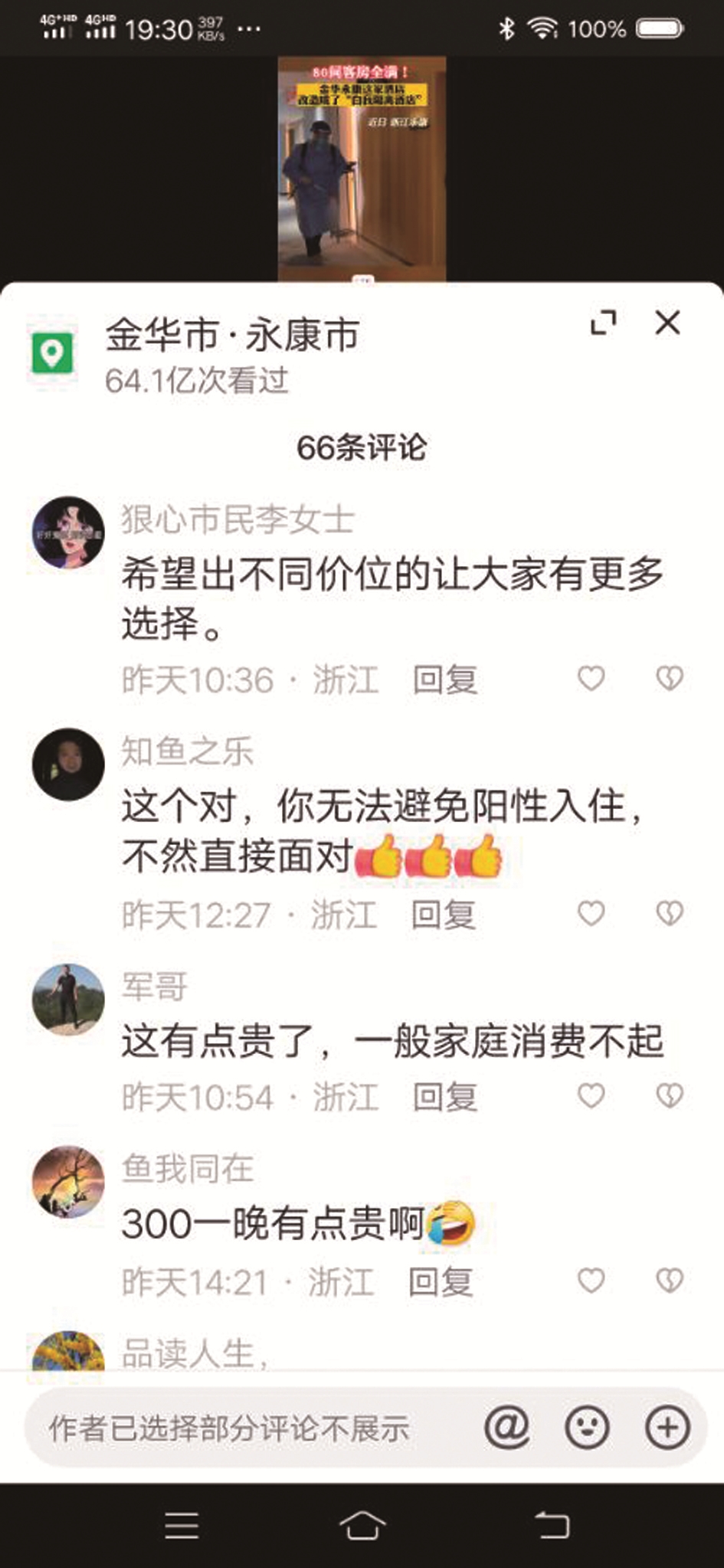Open the plus attachment options
Screen dimensions: 724x1568
[667, 1428]
